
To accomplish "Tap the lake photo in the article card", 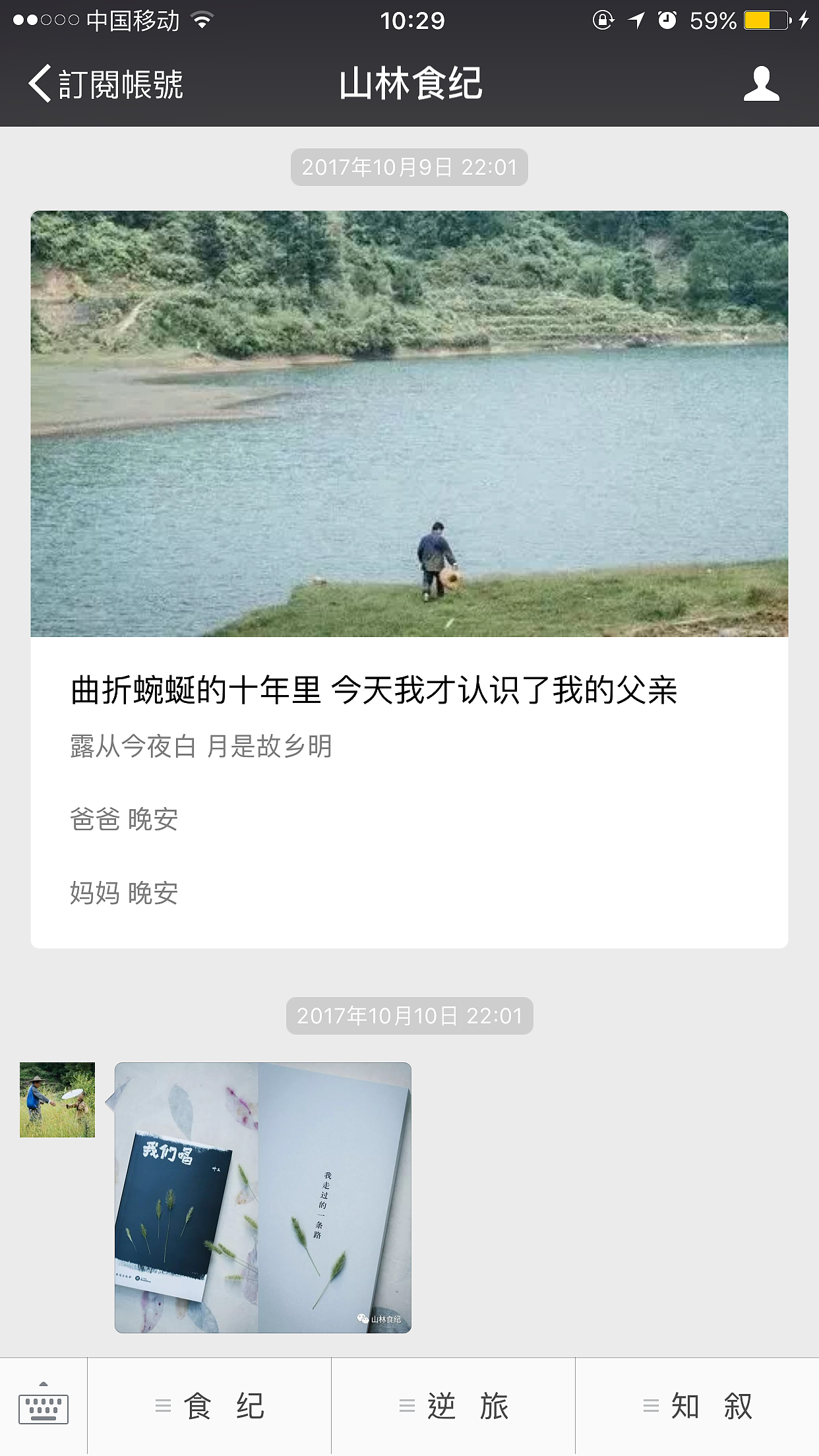I will (x=409, y=422).
